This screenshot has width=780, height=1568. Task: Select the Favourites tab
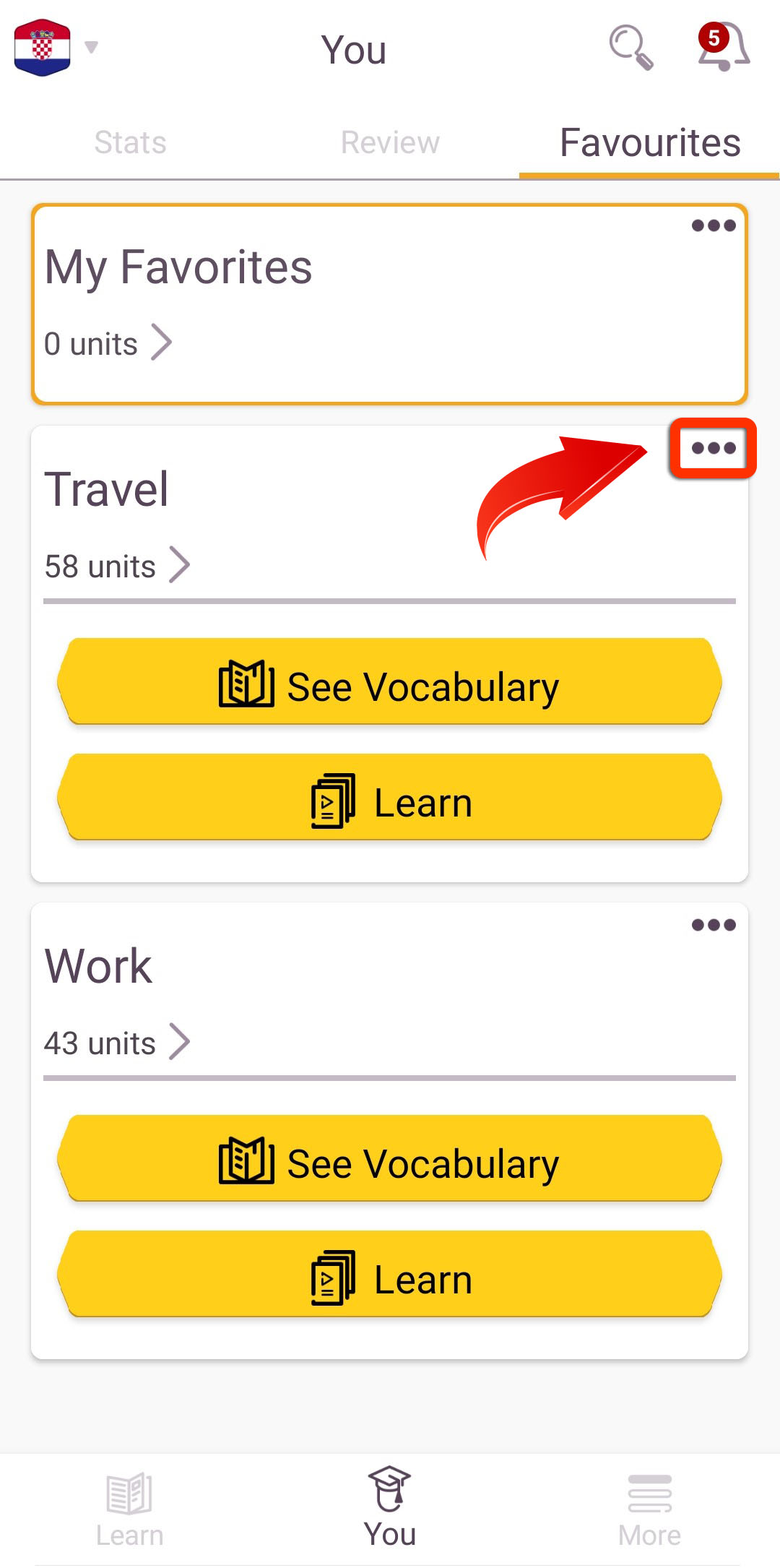650,142
